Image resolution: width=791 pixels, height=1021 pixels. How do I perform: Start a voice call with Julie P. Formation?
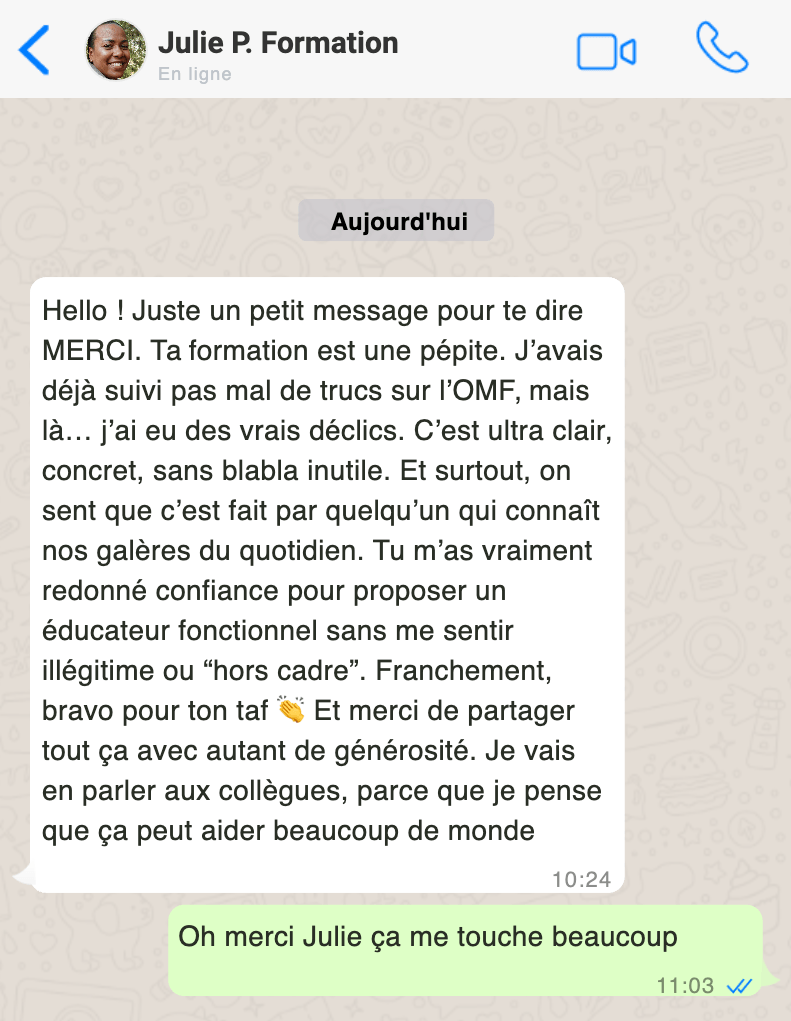point(721,48)
